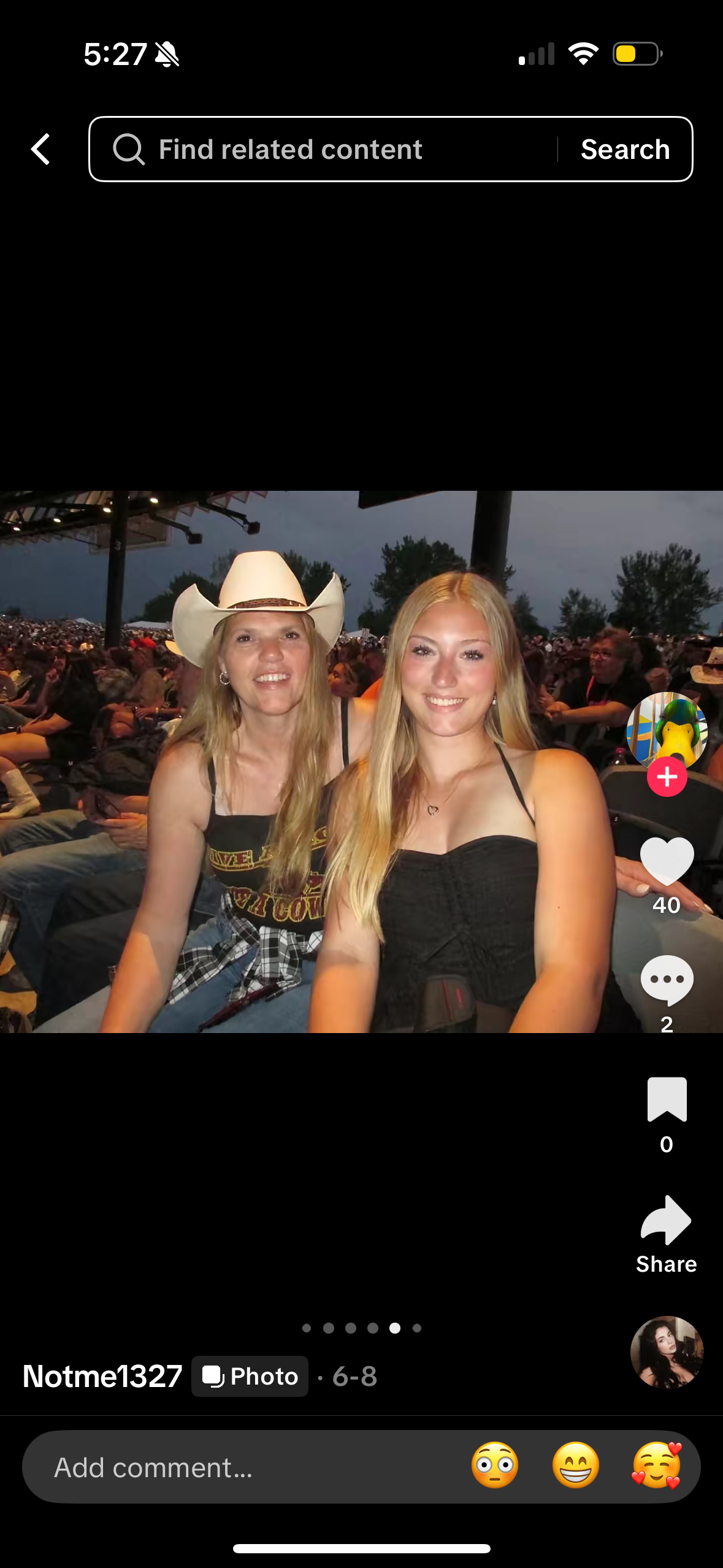This screenshot has width=723, height=1568.
Task: Tap the Add comment field
Action: pyautogui.click(x=245, y=1467)
